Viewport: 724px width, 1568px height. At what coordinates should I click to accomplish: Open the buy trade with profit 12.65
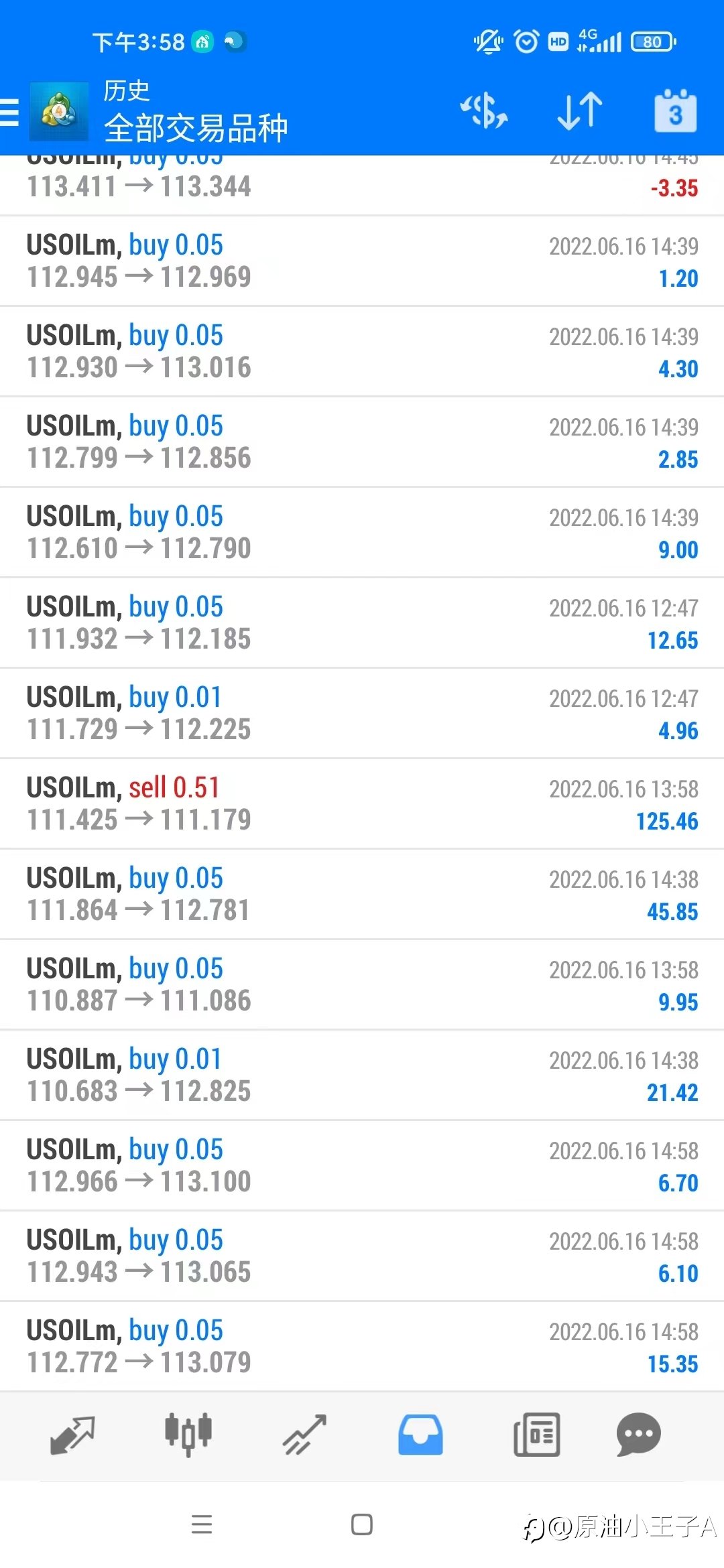pyautogui.click(x=362, y=623)
